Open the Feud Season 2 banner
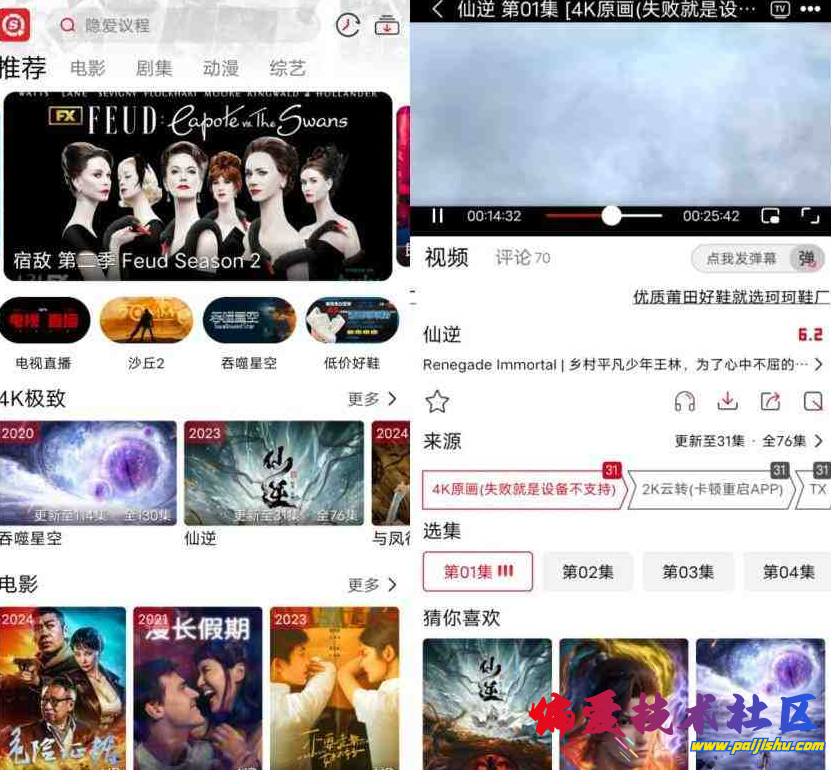Image resolution: width=831 pixels, height=770 pixels. [198, 186]
